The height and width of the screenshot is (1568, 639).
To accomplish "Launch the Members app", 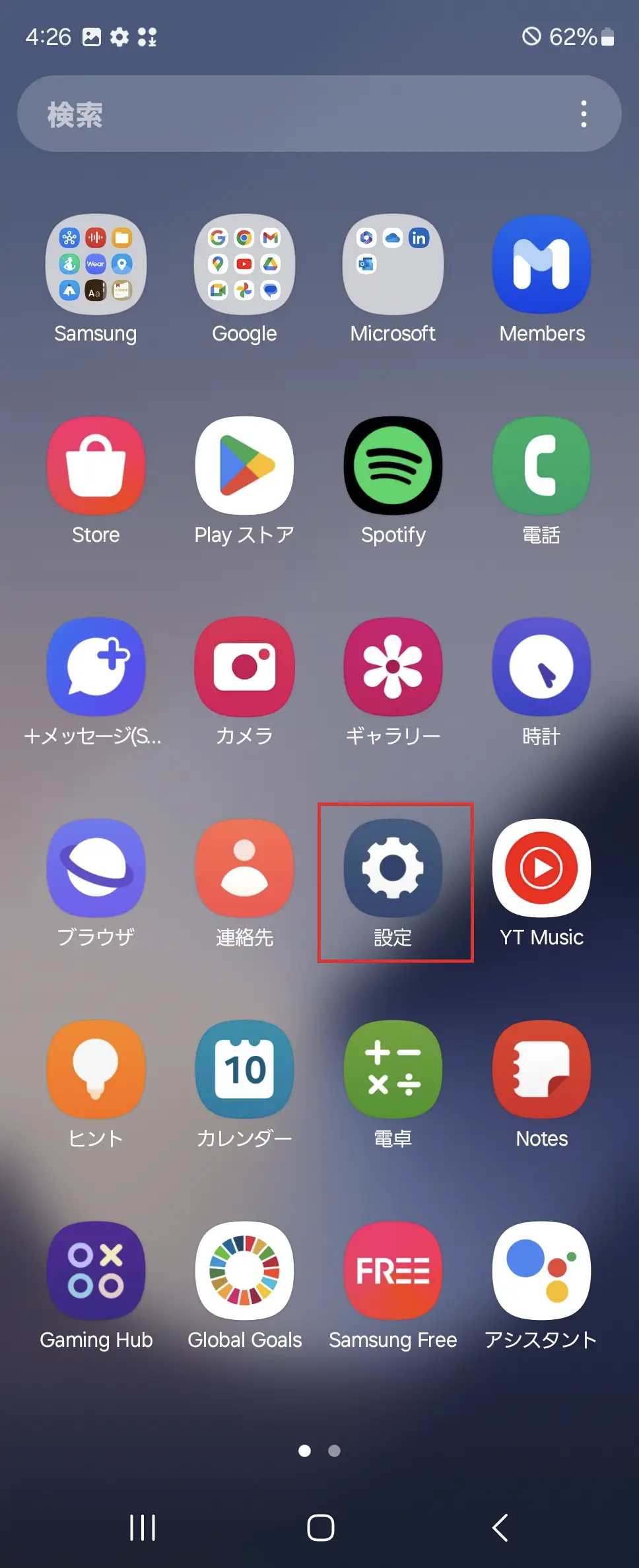I will click(541, 264).
